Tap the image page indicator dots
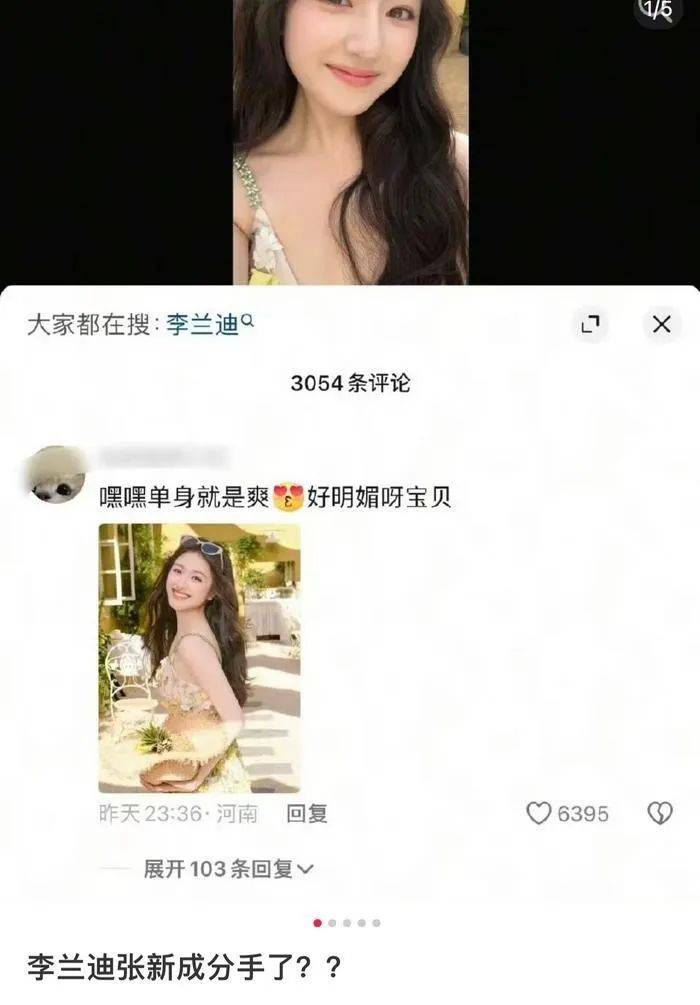The image size is (700, 1005). pyautogui.click(x=347, y=923)
